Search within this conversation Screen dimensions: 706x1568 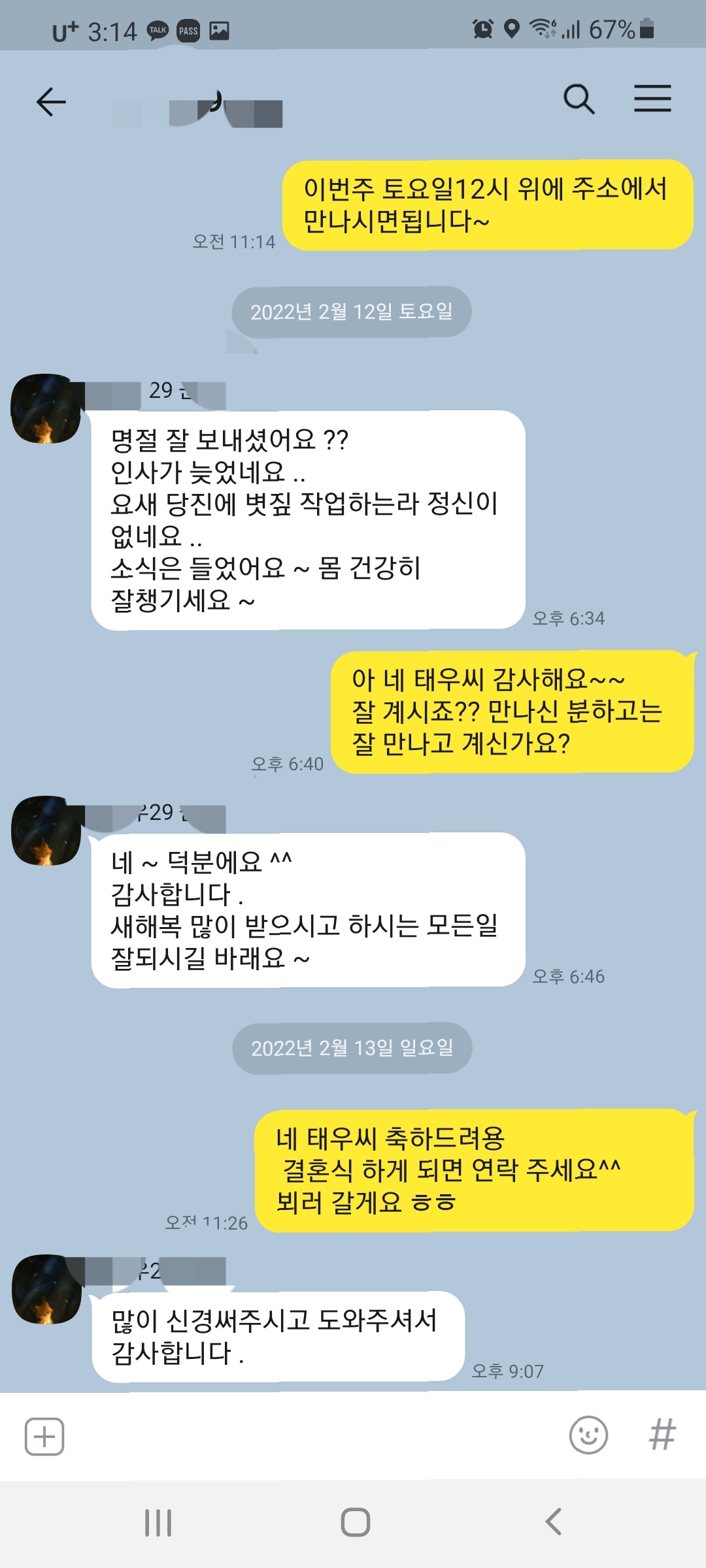click(579, 99)
